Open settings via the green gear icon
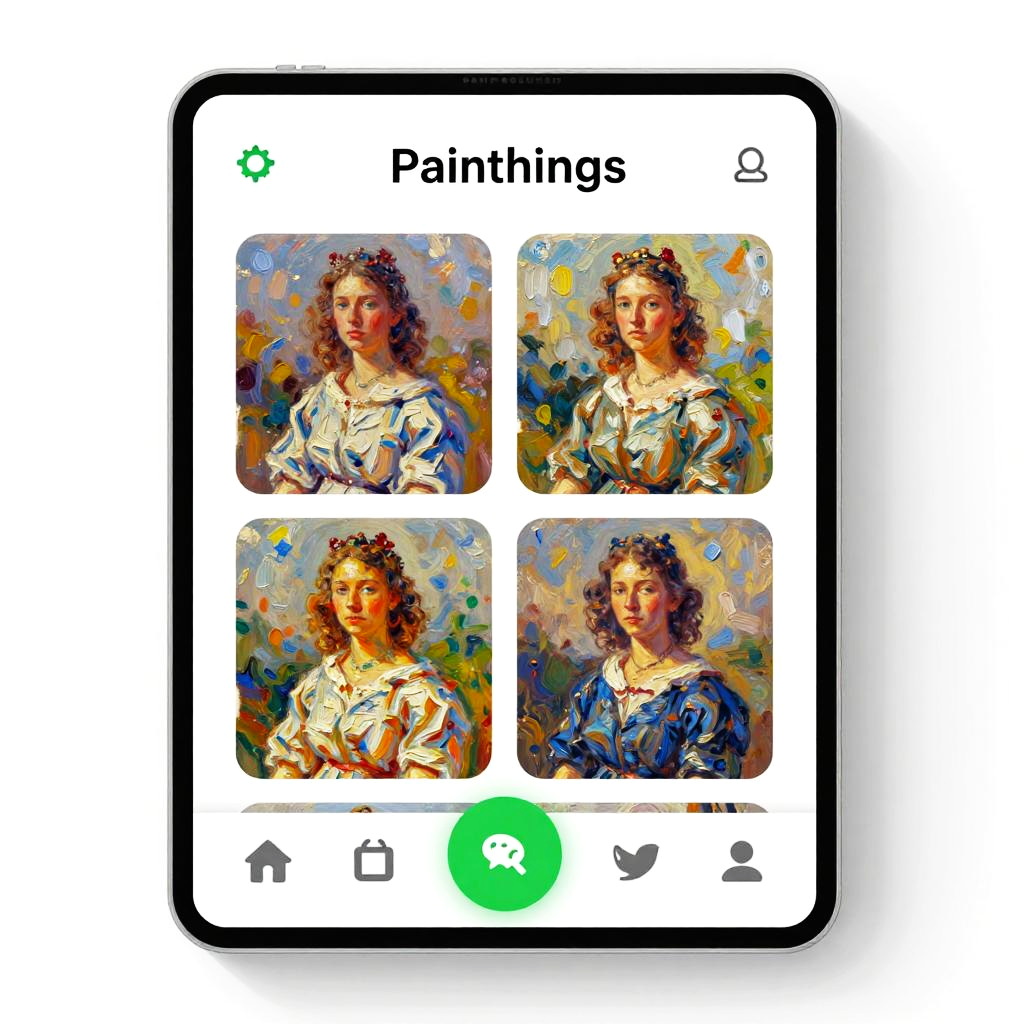Image resolution: width=1024 pixels, height=1024 pixels. click(x=256, y=164)
